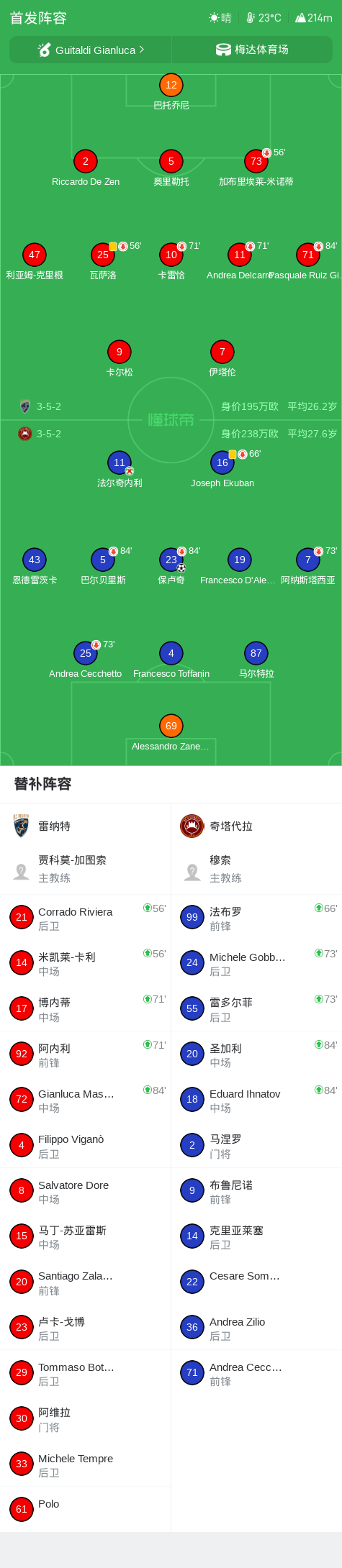Select 法尔奇内利 number 11

click(120, 470)
